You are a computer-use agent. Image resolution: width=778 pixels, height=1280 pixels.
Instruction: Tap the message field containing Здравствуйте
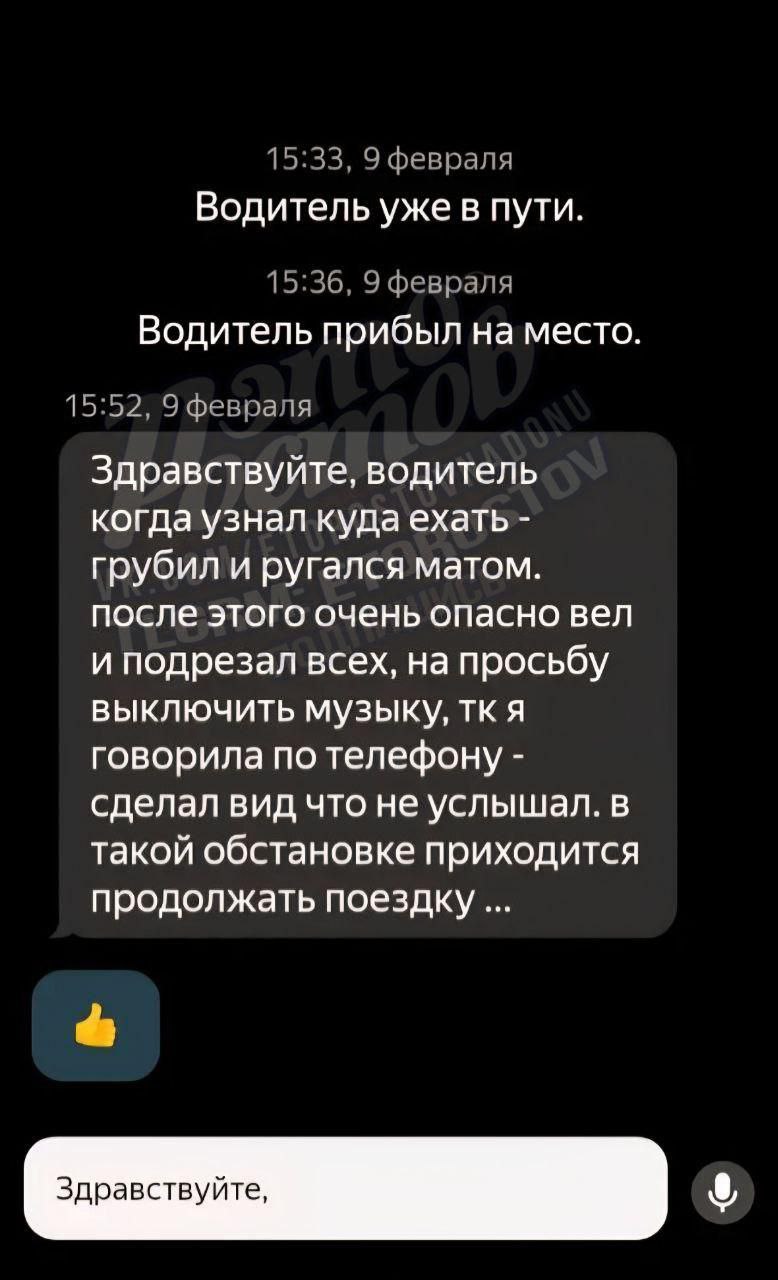[x=345, y=1188]
